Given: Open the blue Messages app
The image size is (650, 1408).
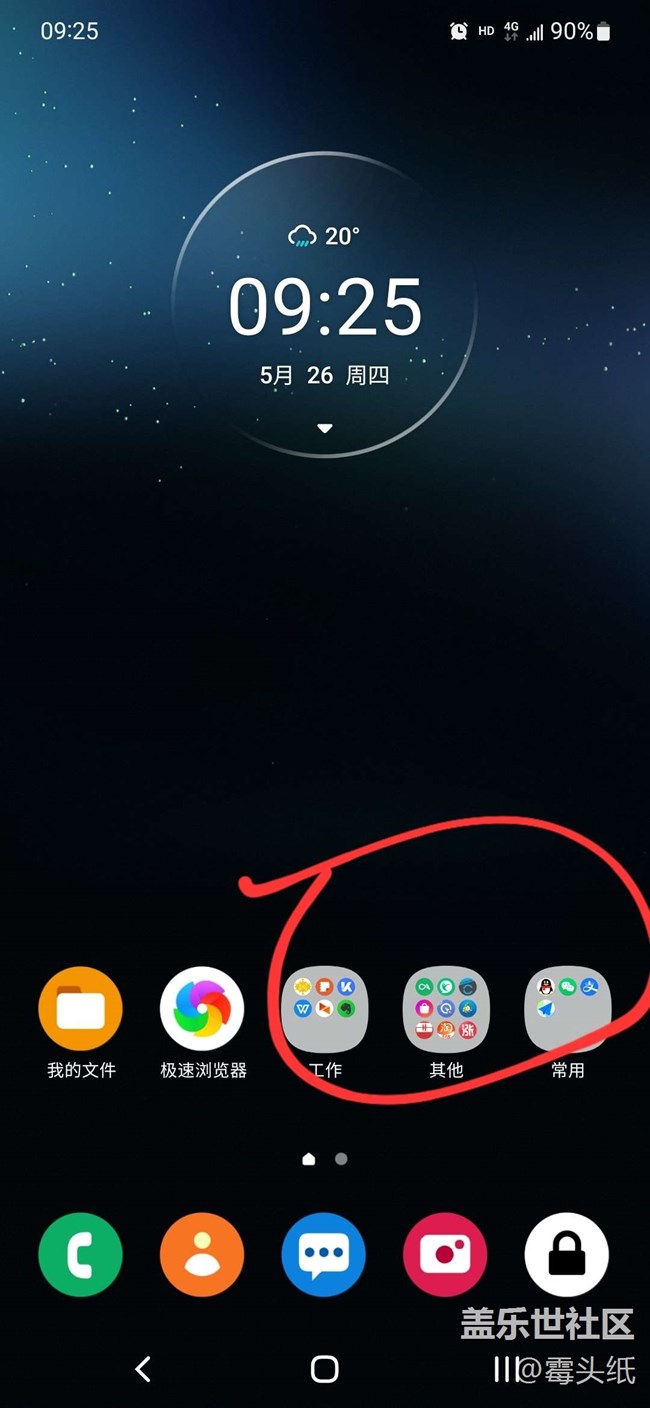Looking at the screenshot, I should 324,1254.
